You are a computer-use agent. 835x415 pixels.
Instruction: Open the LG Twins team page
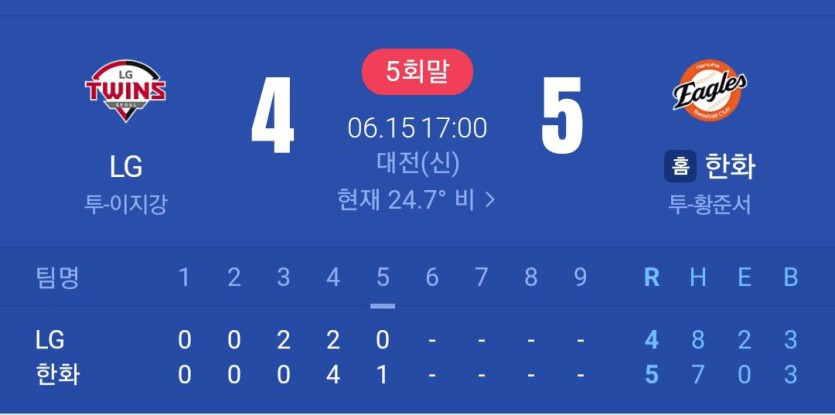point(126,92)
